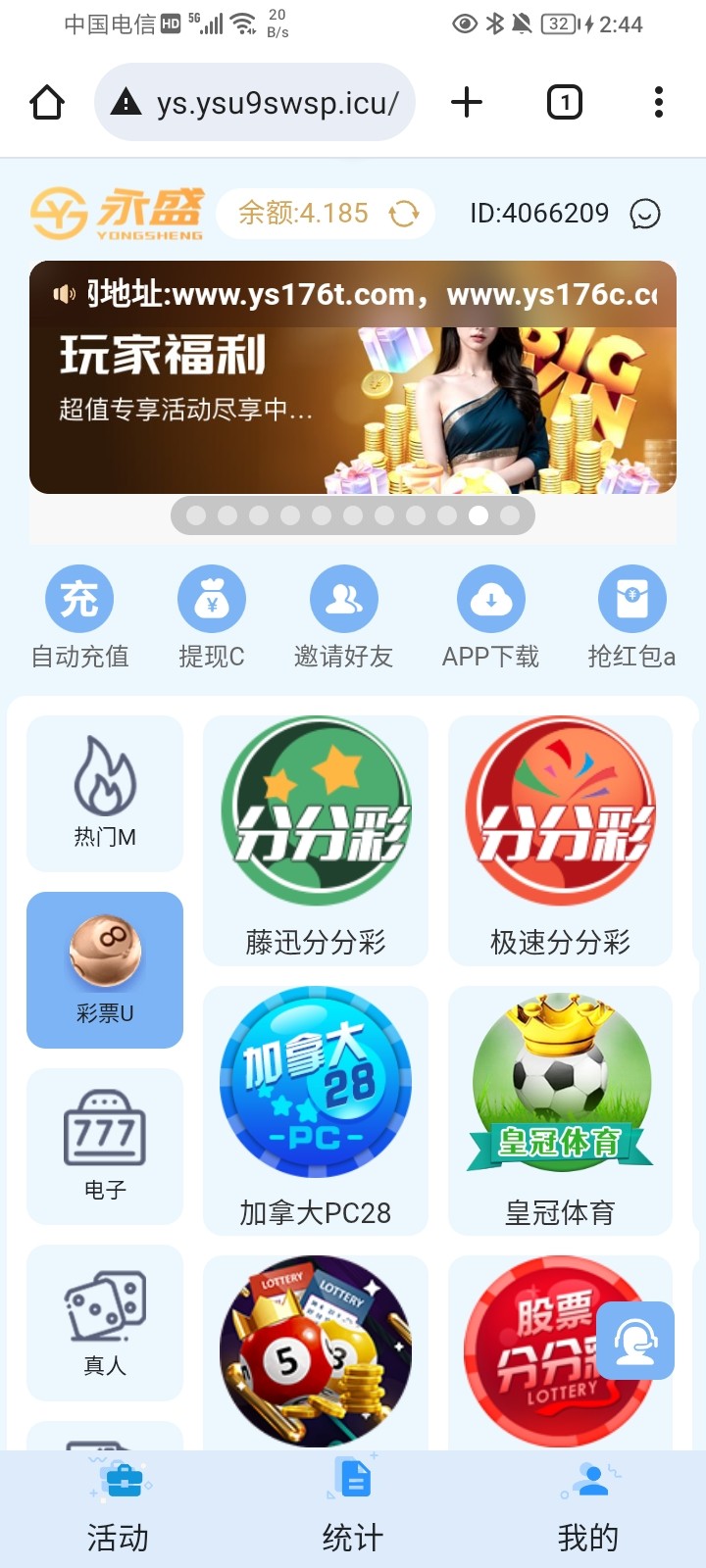
Task: Tap the 永盛 YONGSHENG logo
Action: 118,213
